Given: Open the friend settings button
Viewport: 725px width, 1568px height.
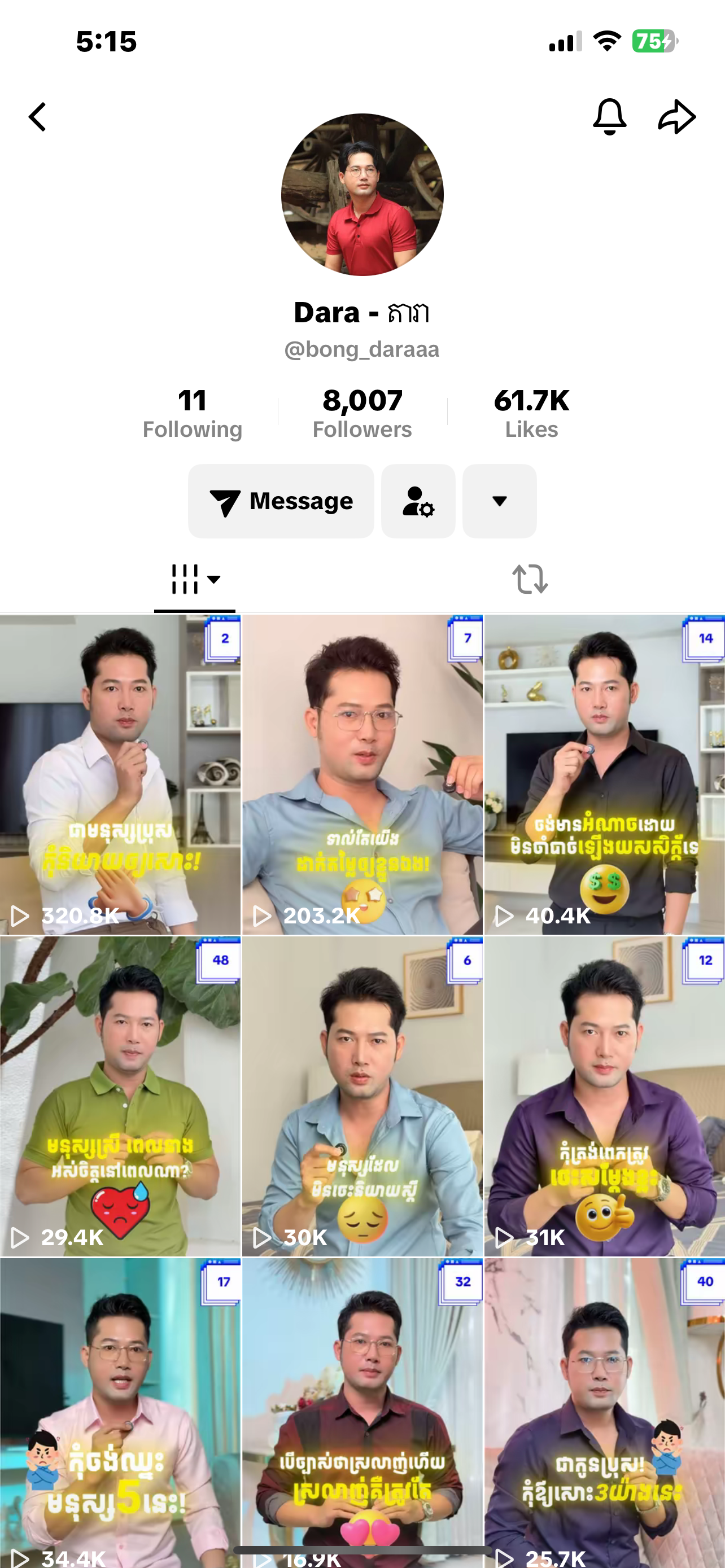Looking at the screenshot, I should [x=418, y=501].
